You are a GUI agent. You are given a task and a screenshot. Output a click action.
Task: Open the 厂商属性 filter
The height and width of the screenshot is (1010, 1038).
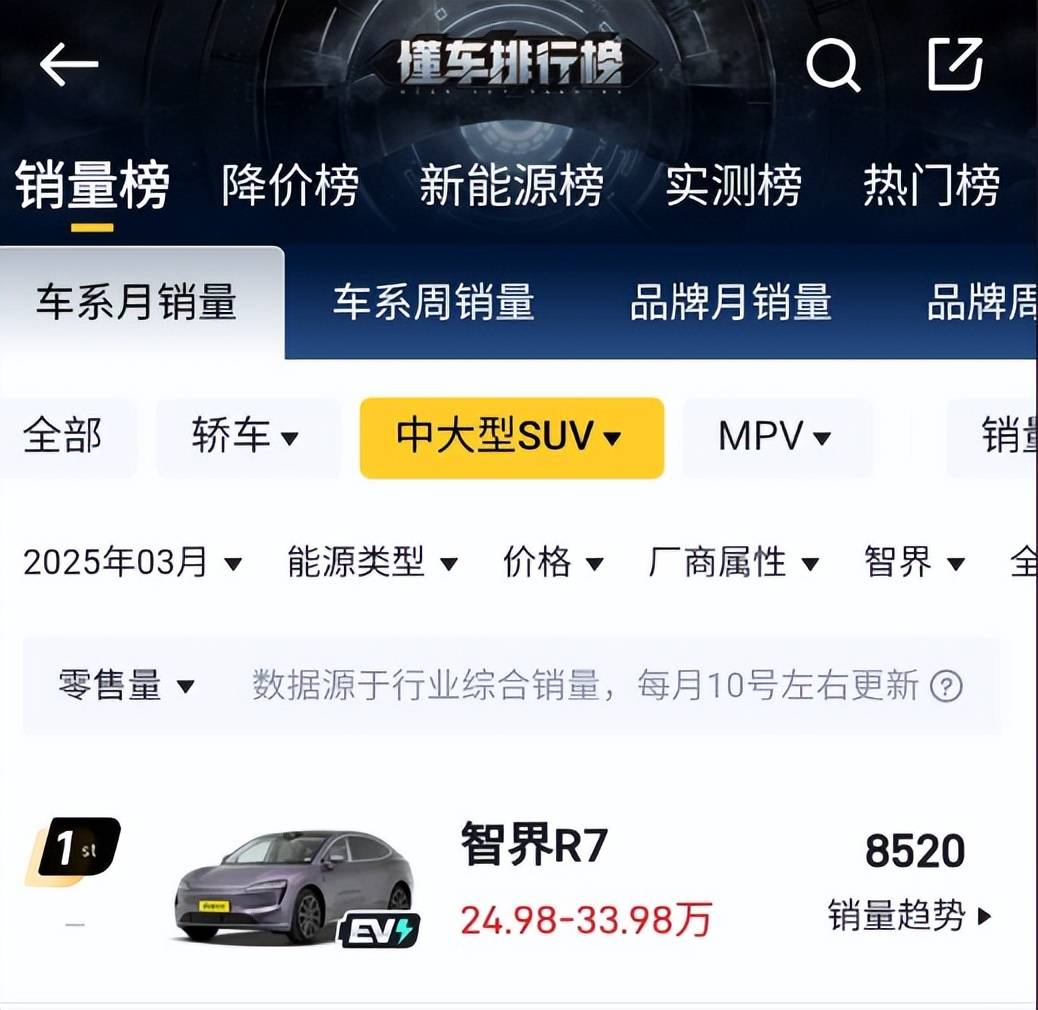click(734, 562)
